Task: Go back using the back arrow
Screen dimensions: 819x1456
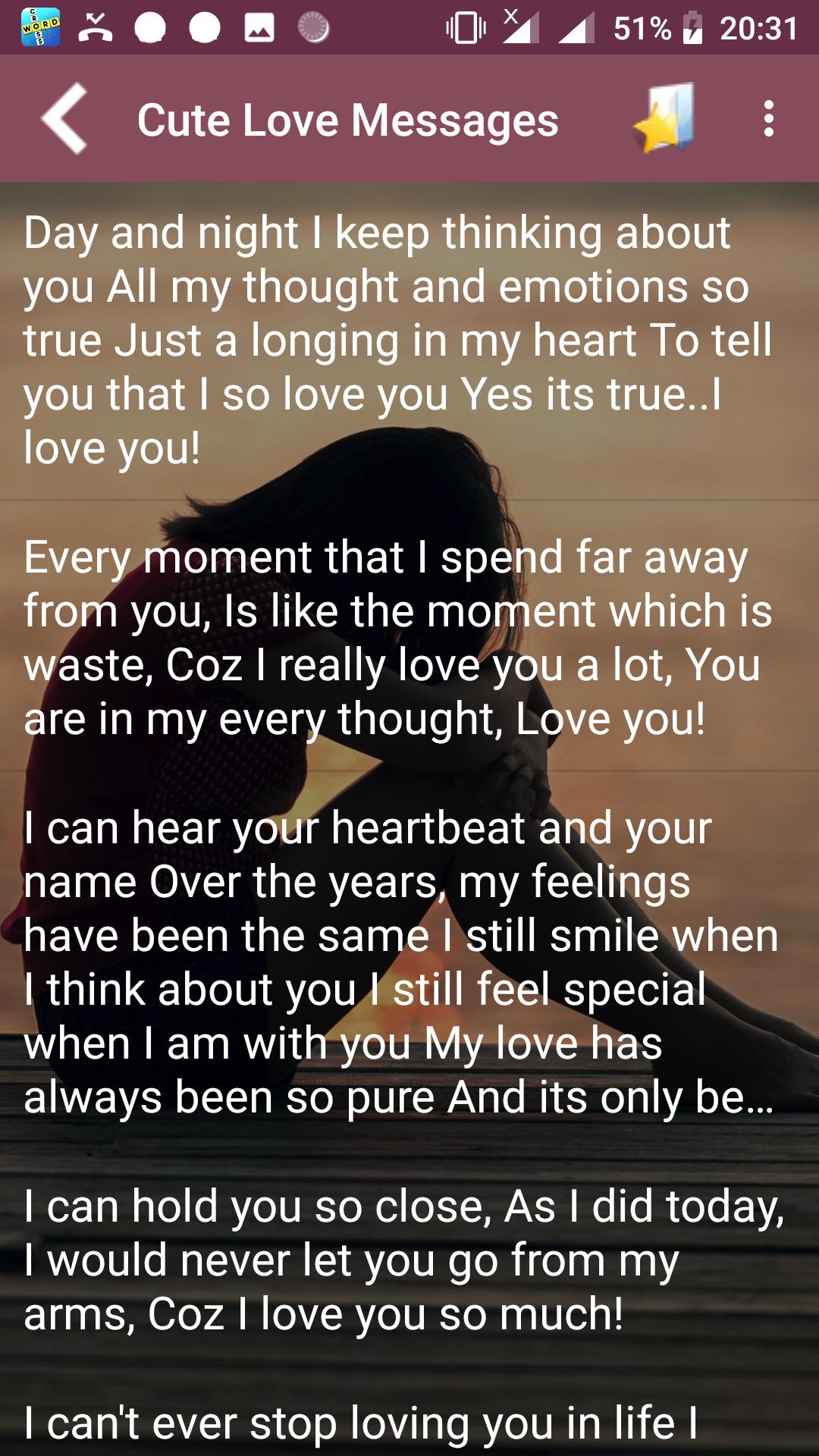Action: click(65, 119)
